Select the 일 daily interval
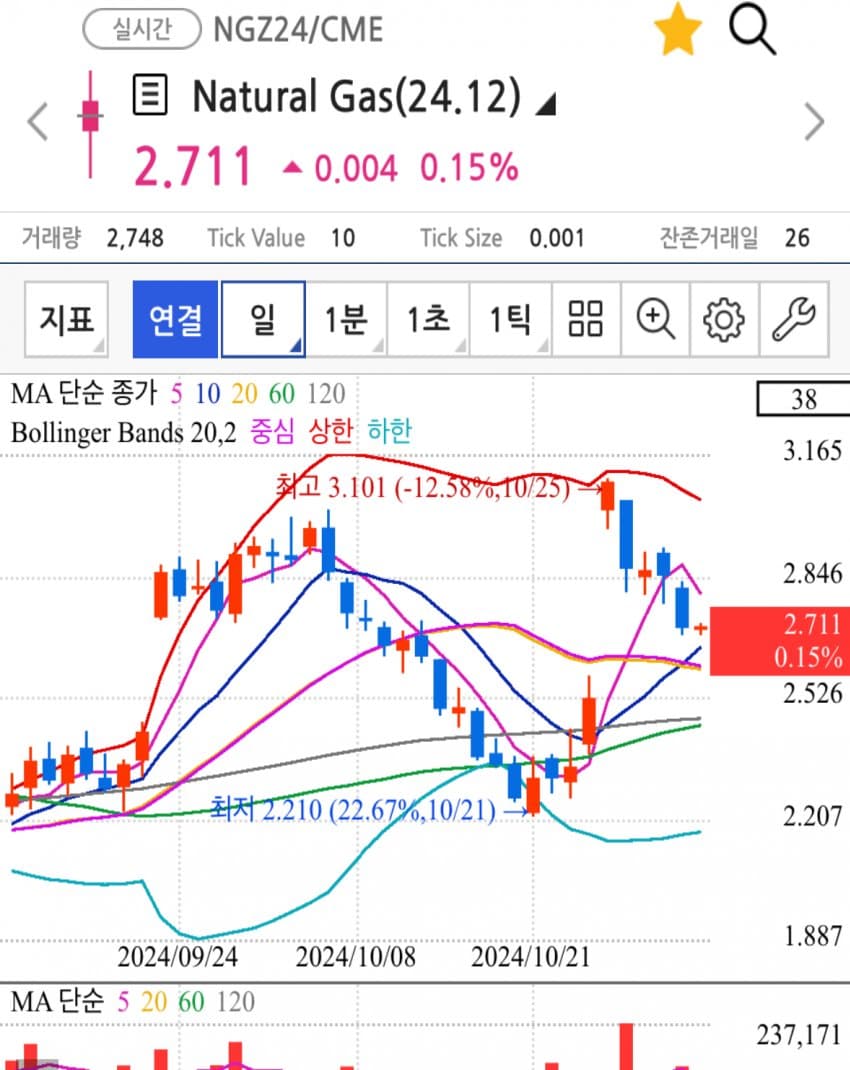This screenshot has width=850, height=1070. click(x=263, y=320)
